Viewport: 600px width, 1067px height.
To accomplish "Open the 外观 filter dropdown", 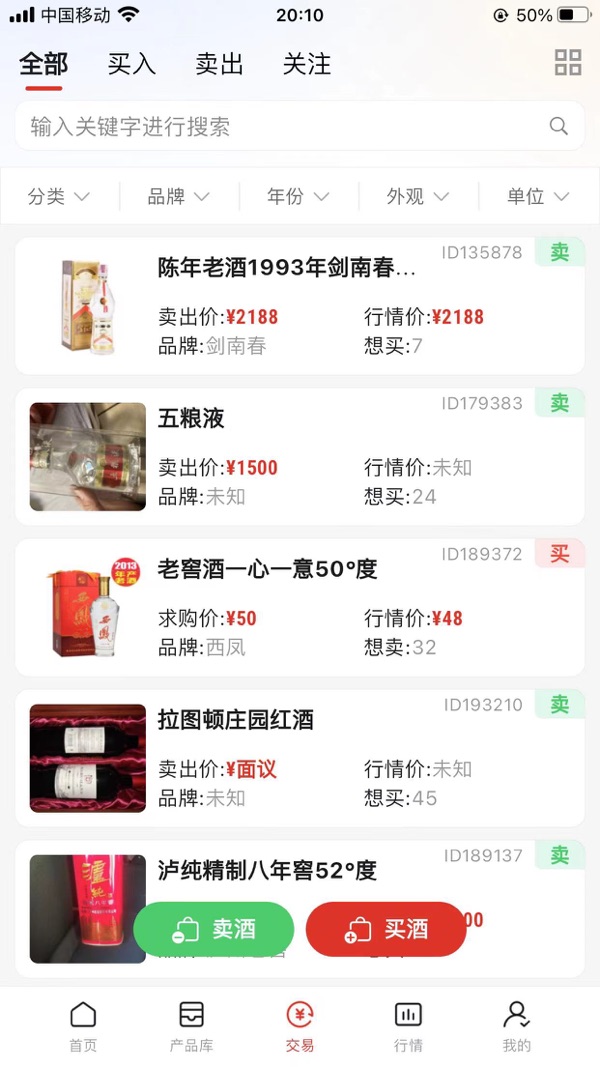I will click(418, 197).
